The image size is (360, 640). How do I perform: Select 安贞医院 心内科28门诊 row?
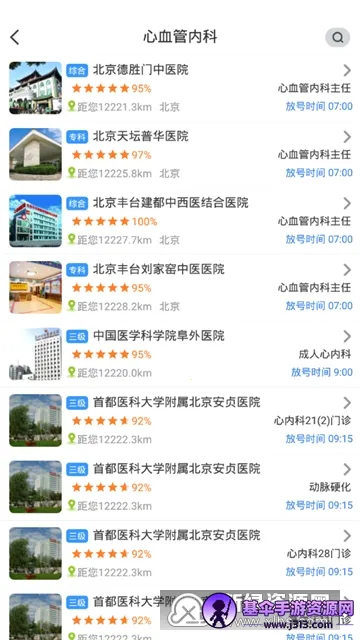(180, 553)
